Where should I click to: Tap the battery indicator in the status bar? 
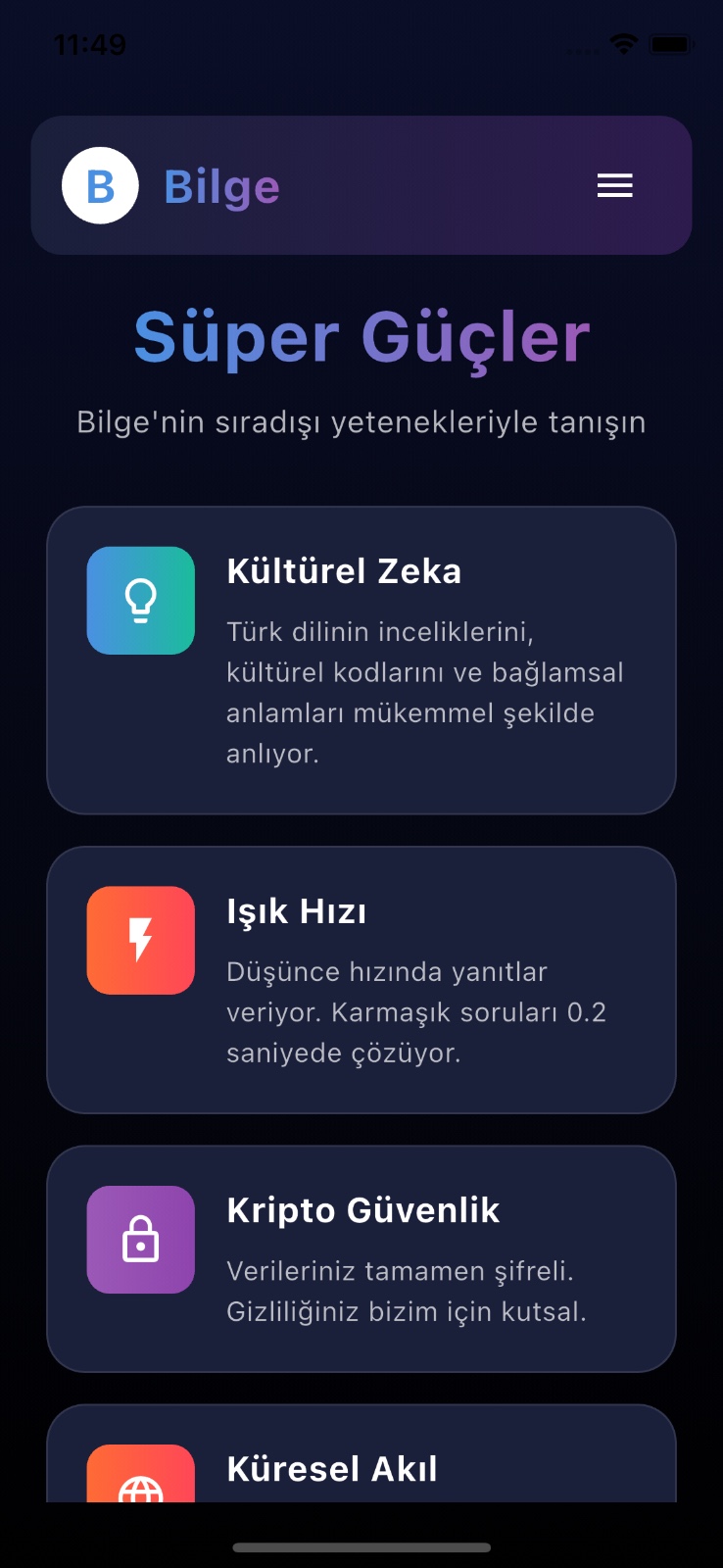(675, 44)
